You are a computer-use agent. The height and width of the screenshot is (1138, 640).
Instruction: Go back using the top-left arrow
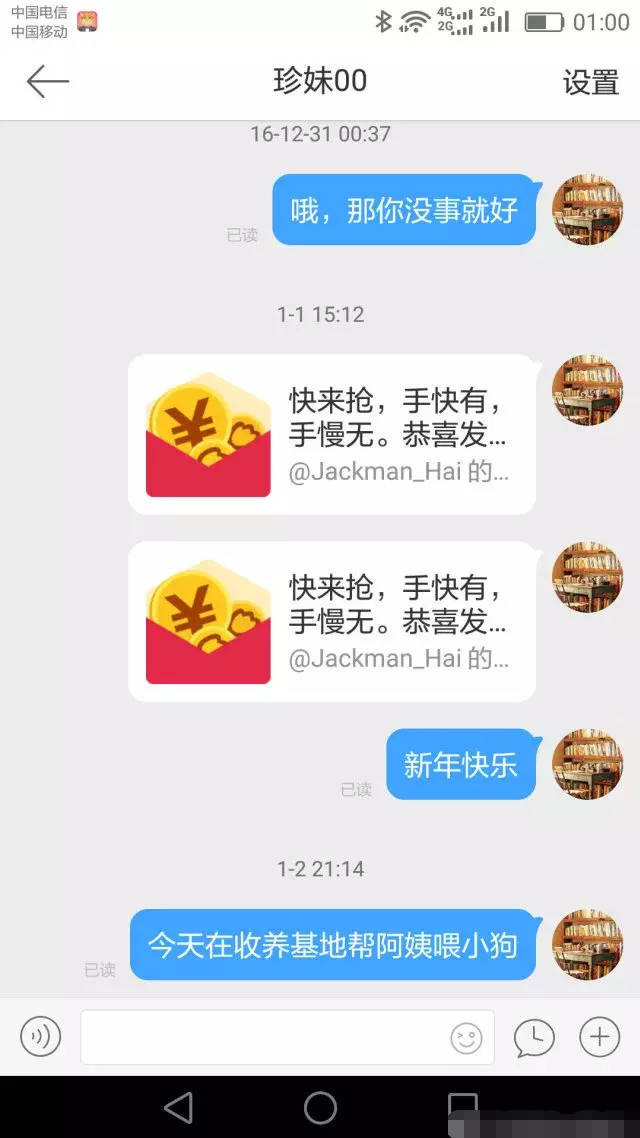(x=48, y=81)
